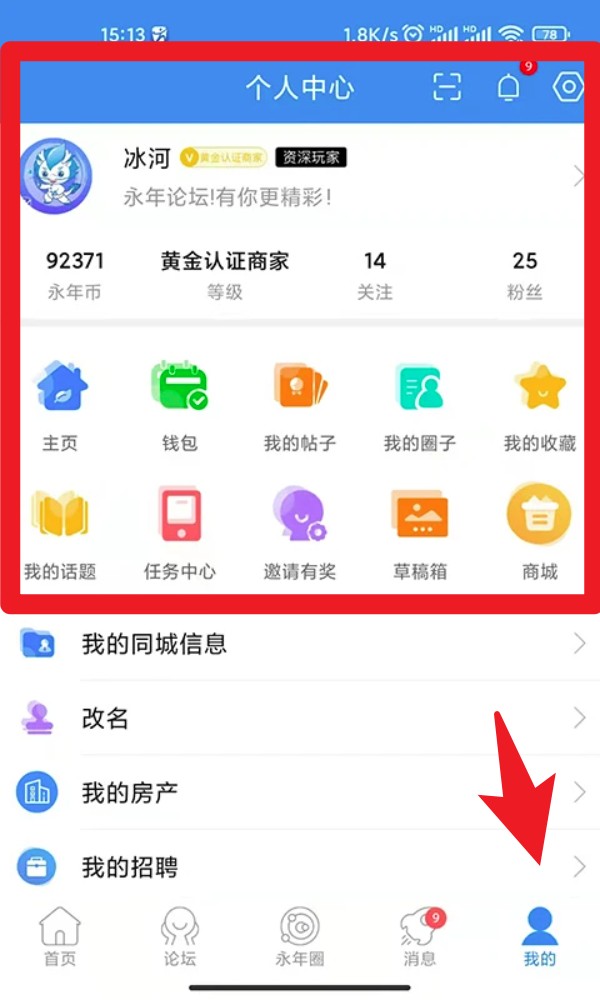Open 我的圈子

point(420,405)
